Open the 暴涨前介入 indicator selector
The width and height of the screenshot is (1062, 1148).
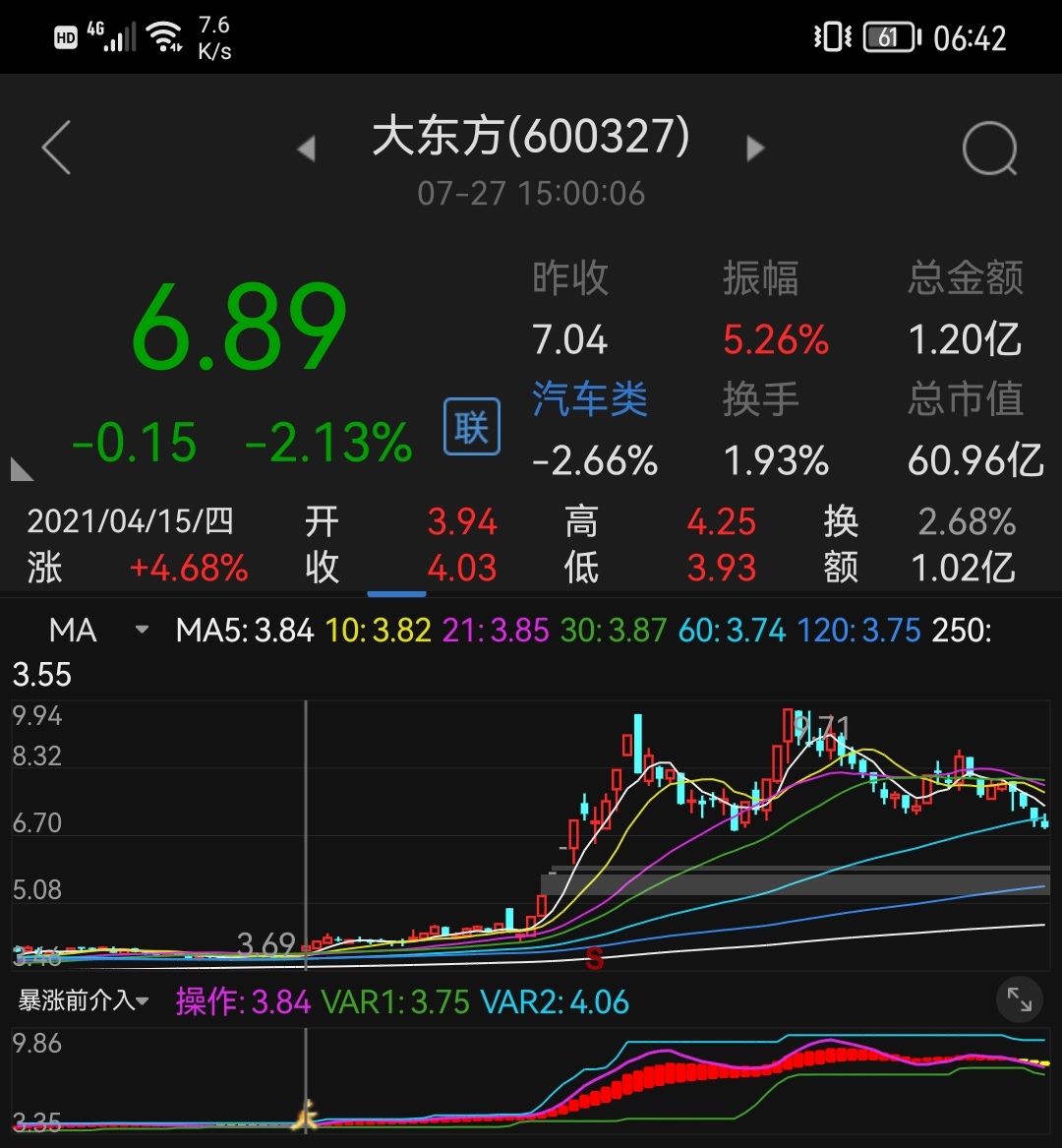point(84,1001)
